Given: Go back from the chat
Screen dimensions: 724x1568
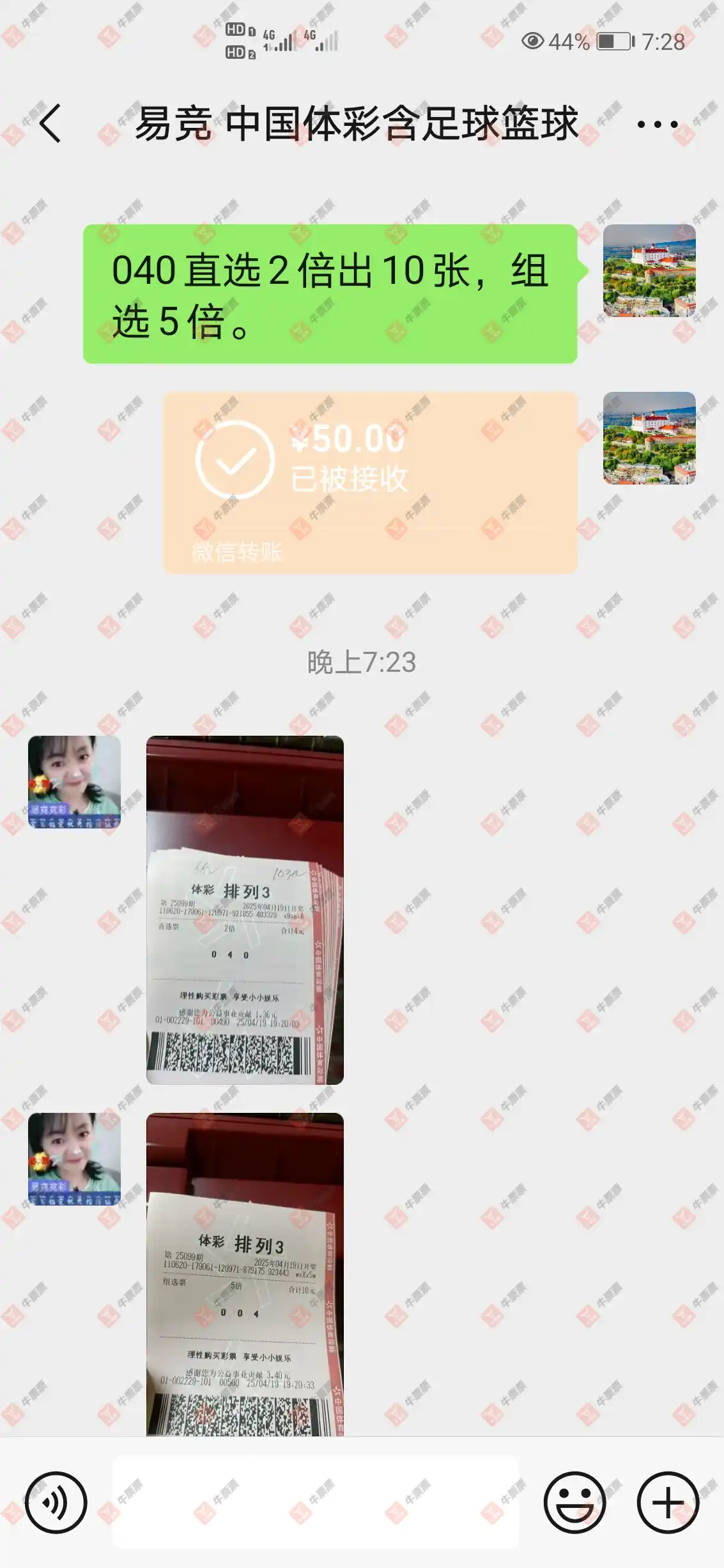Looking at the screenshot, I should pos(50,123).
